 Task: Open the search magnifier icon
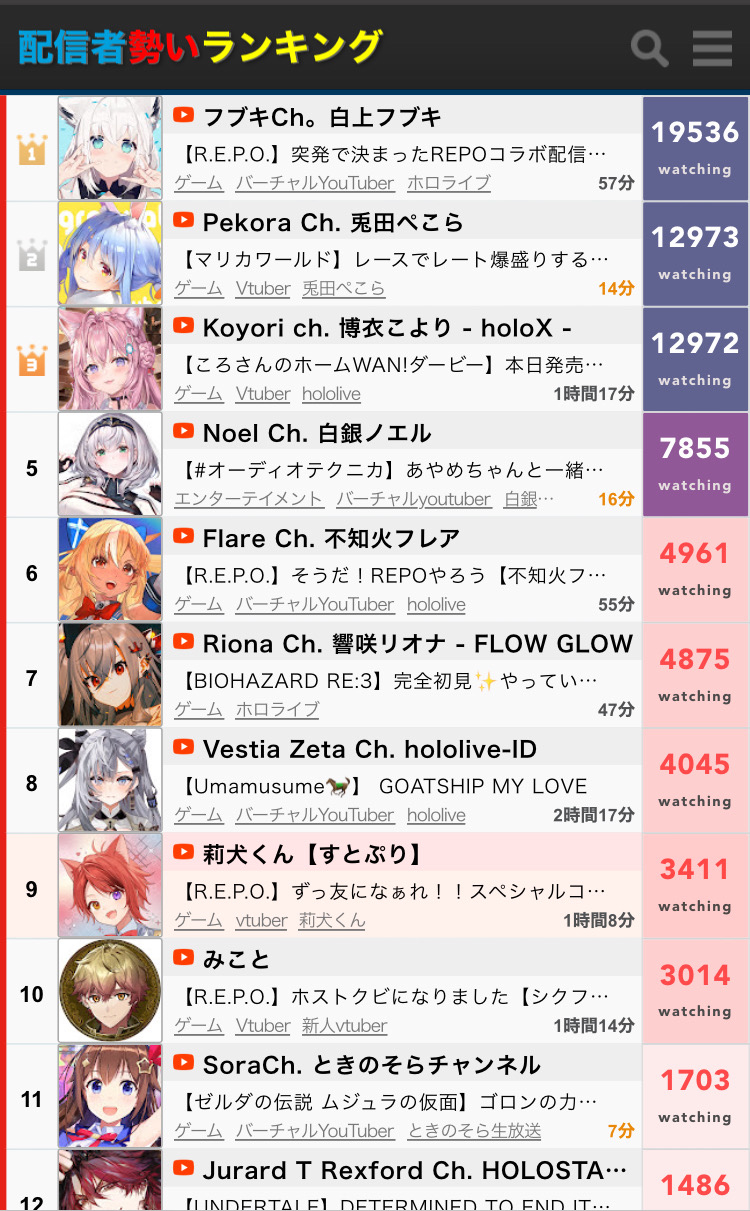[649, 47]
